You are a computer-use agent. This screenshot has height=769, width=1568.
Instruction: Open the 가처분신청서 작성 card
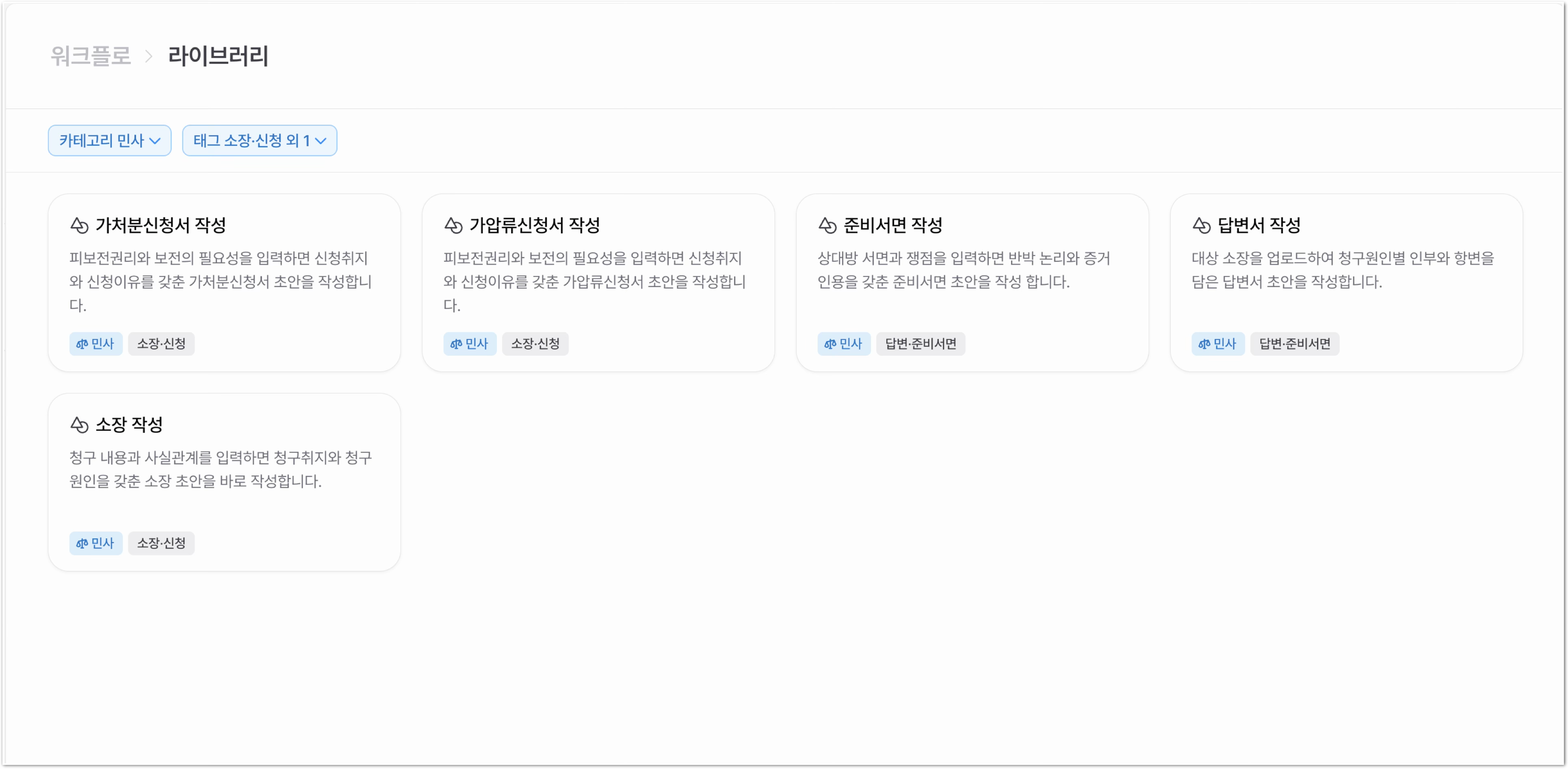click(224, 283)
